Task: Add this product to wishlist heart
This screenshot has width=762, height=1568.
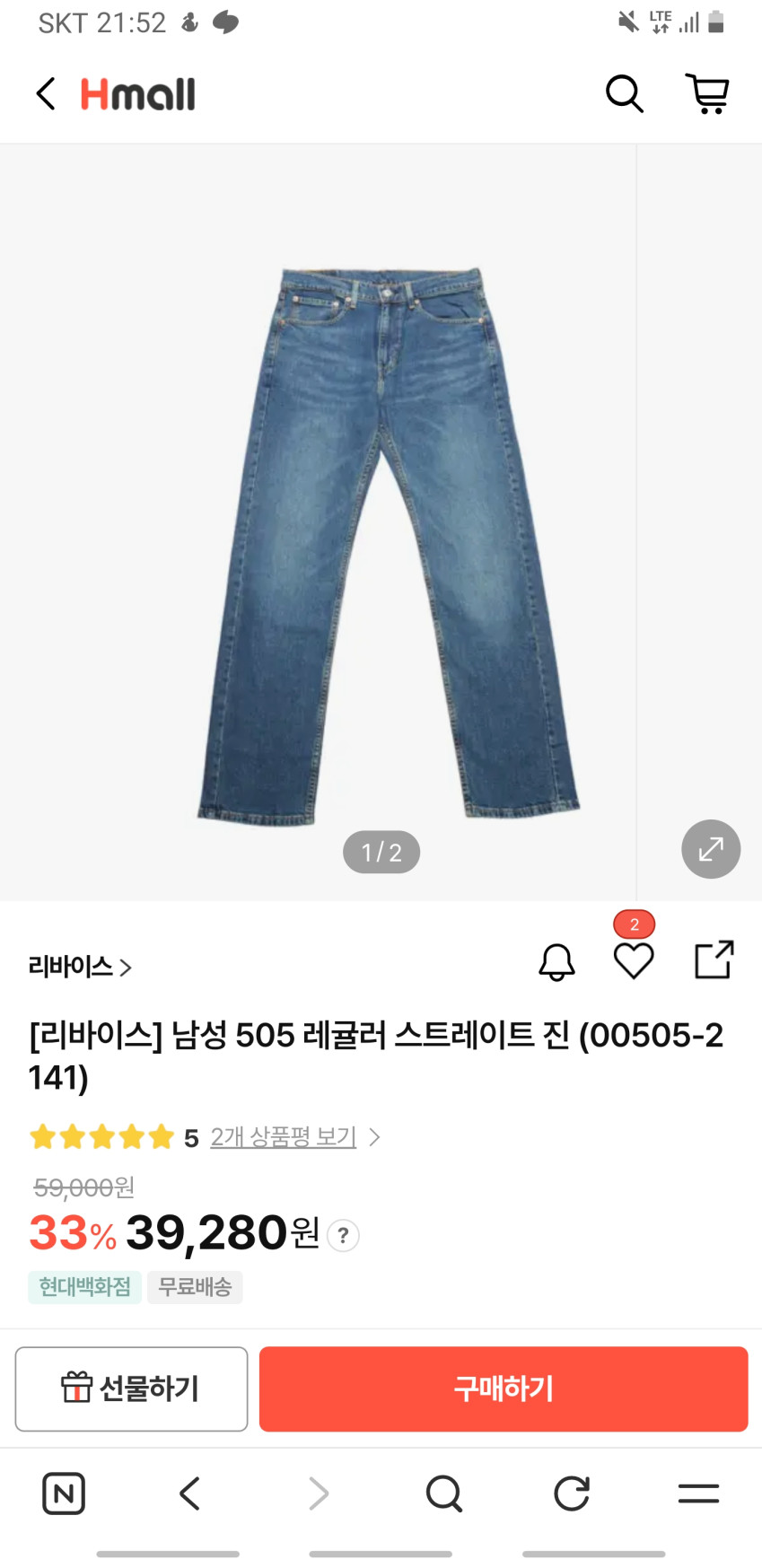Action: (634, 961)
